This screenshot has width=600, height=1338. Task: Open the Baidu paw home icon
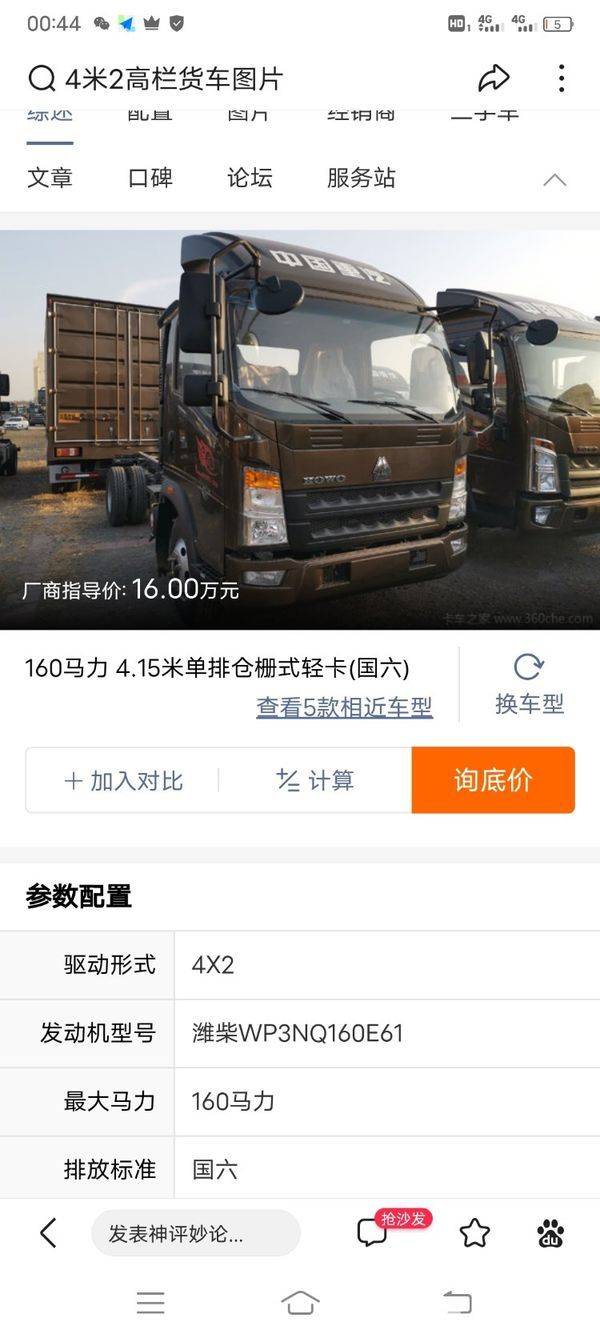click(x=550, y=1233)
